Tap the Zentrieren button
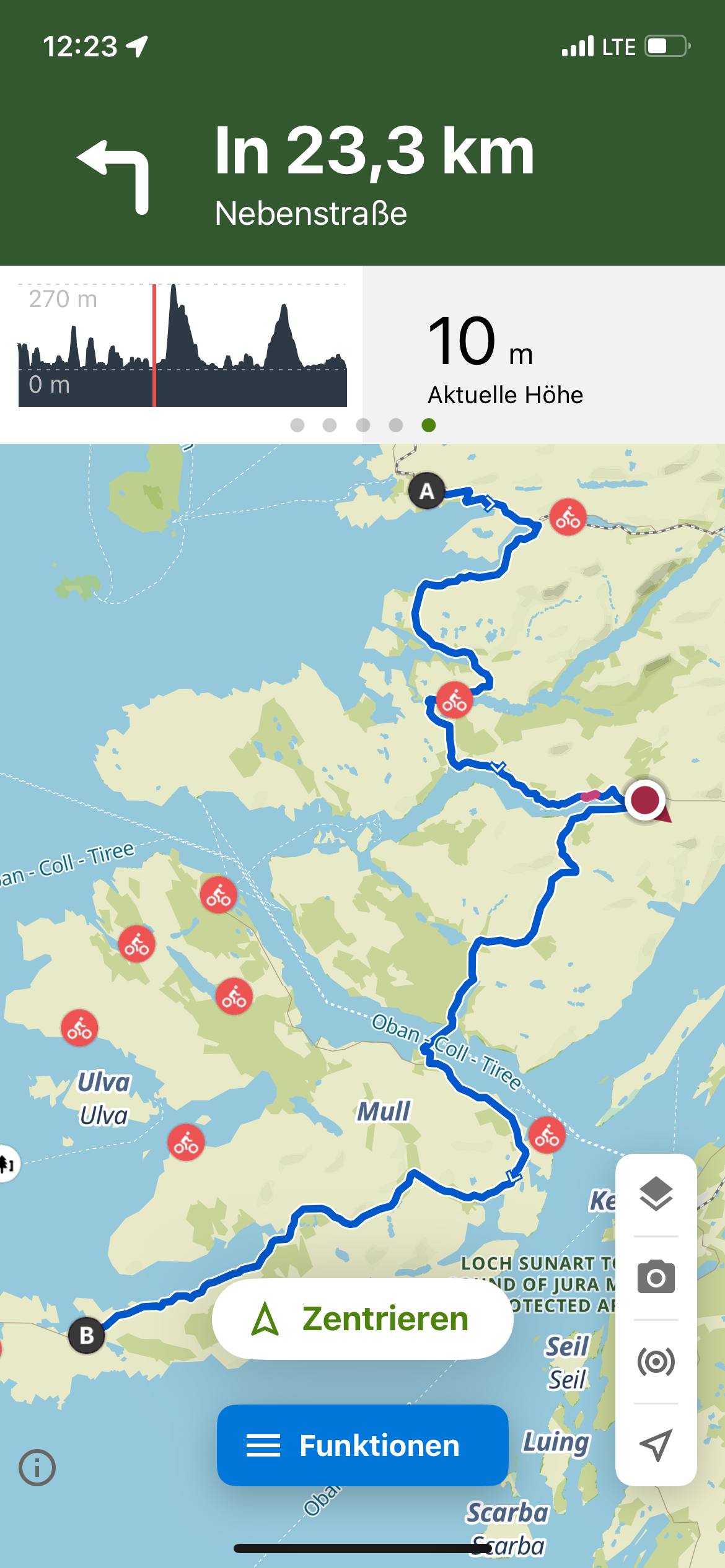 coord(362,1318)
